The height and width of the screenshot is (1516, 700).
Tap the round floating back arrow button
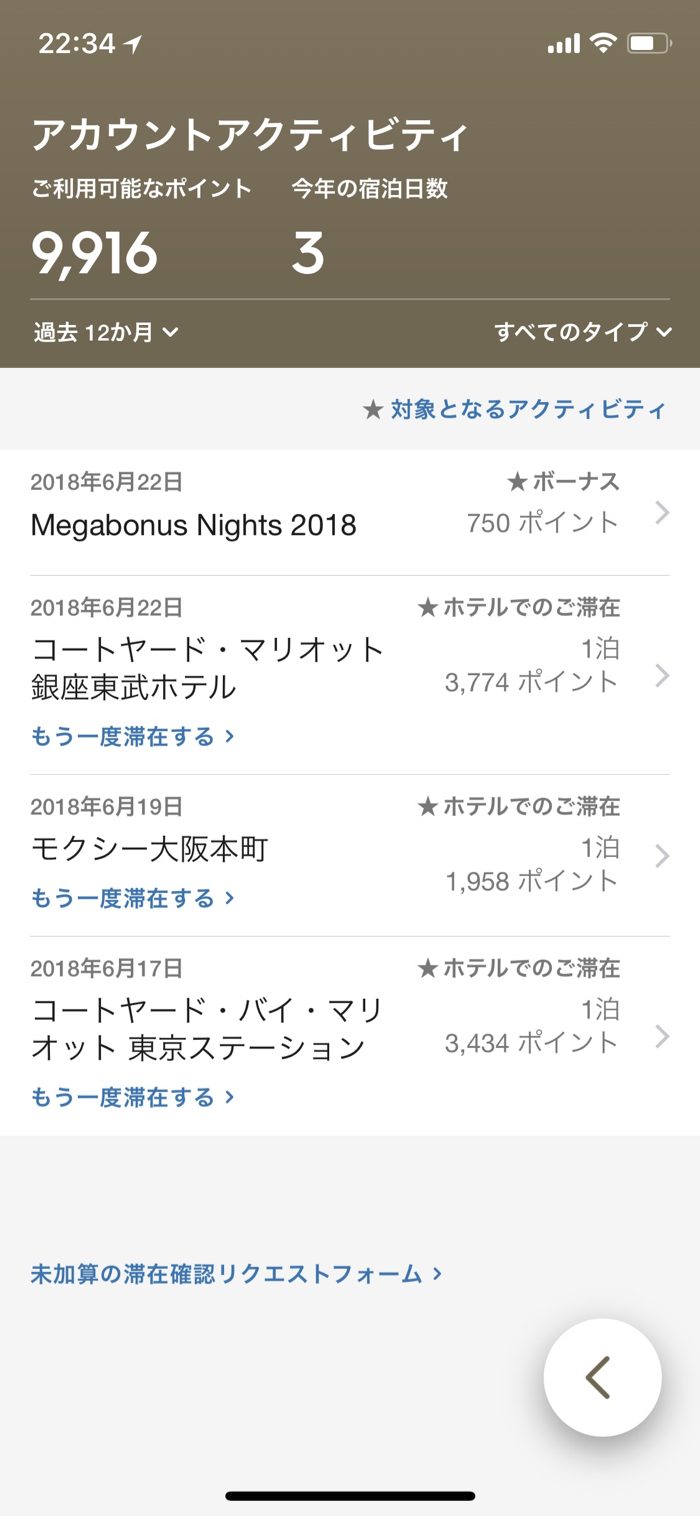click(602, 1378)
